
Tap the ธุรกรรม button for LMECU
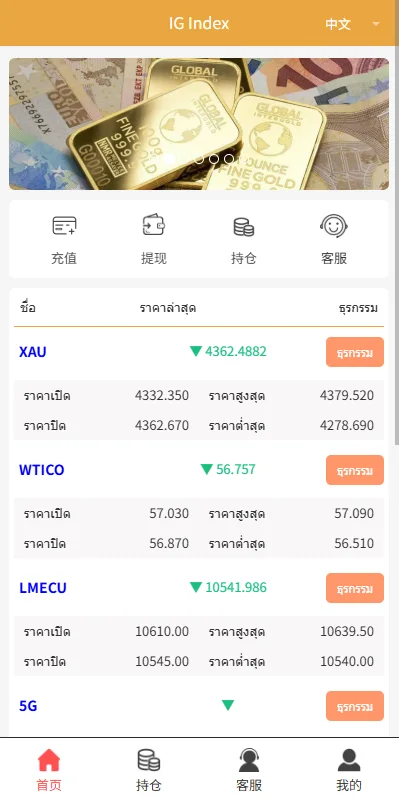pyautogui.click(x=355, y=588)
